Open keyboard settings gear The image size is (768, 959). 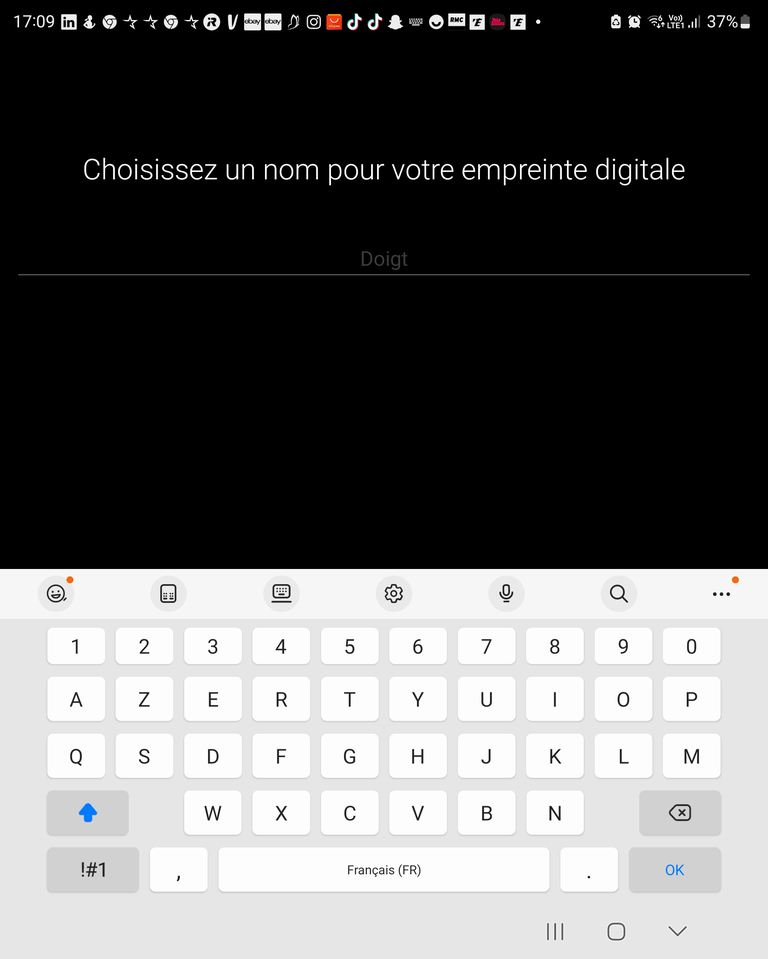tap(394, 594)
